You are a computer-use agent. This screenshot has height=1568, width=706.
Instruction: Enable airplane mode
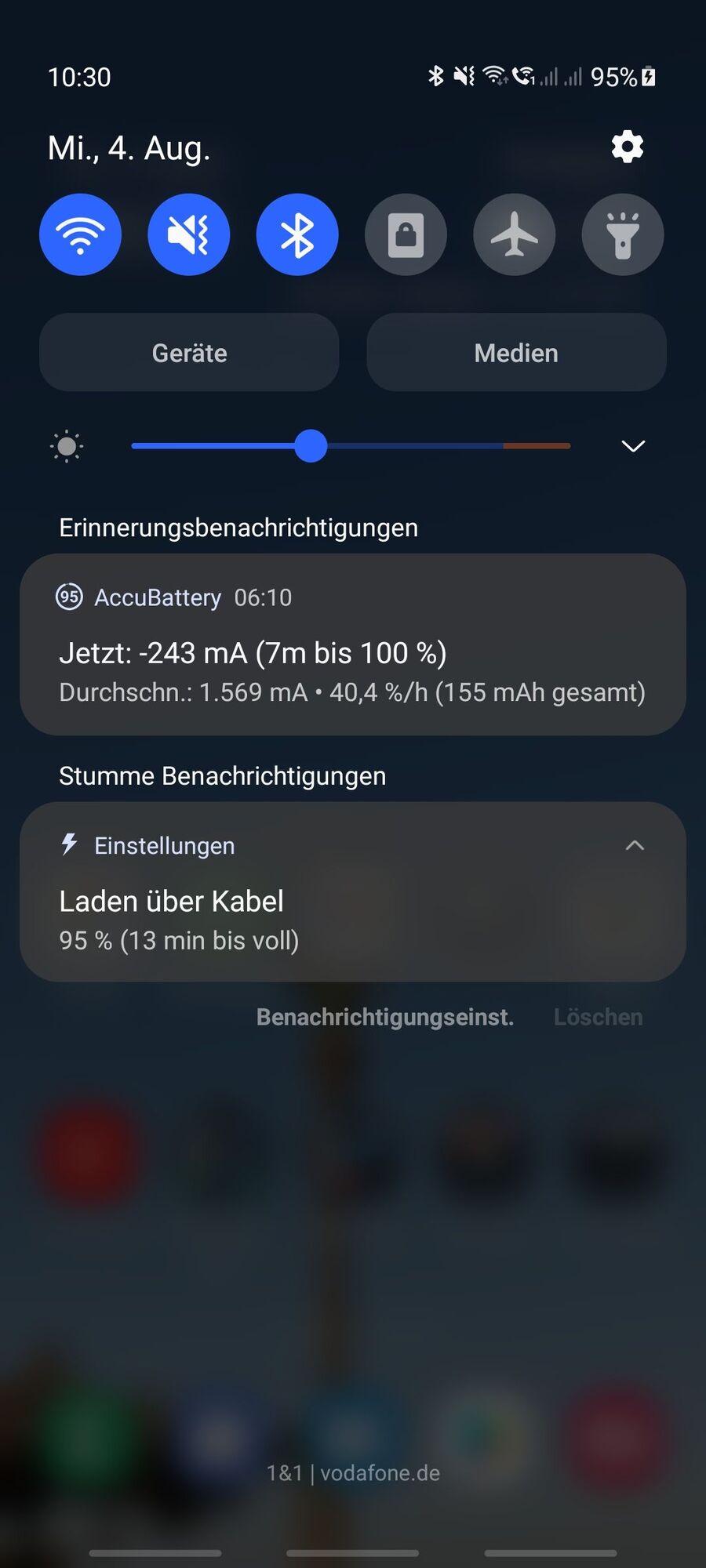(514, 234)
